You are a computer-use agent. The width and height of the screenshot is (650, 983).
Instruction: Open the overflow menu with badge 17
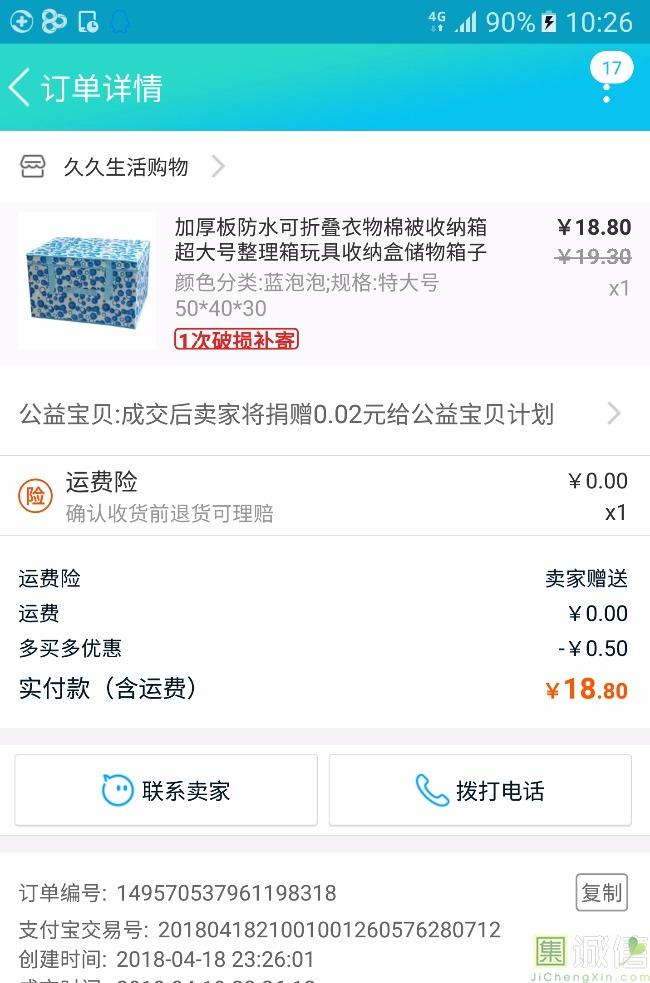pyautogui.click(x=606, y=86)
